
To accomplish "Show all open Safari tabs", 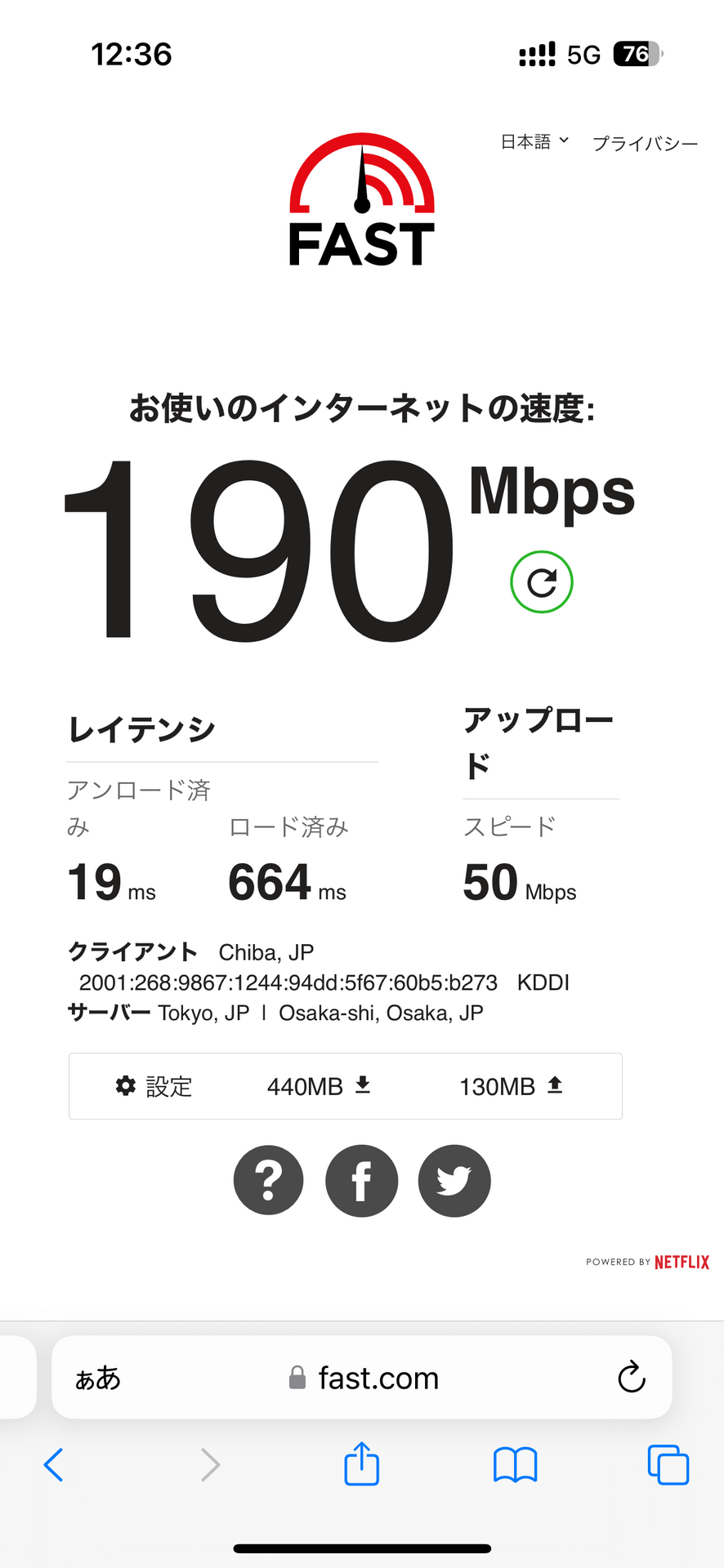I will 668,1465.
